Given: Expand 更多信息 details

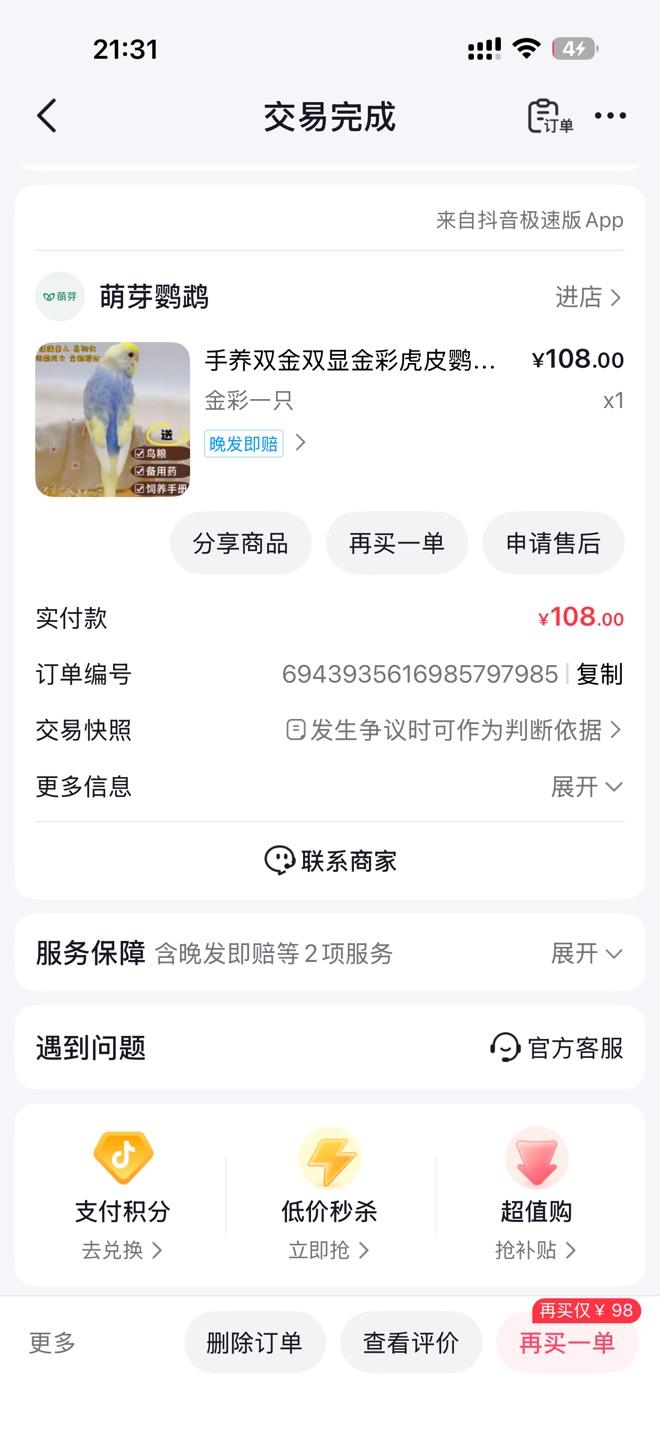Looking at the screenshot, I should (587, 787).
